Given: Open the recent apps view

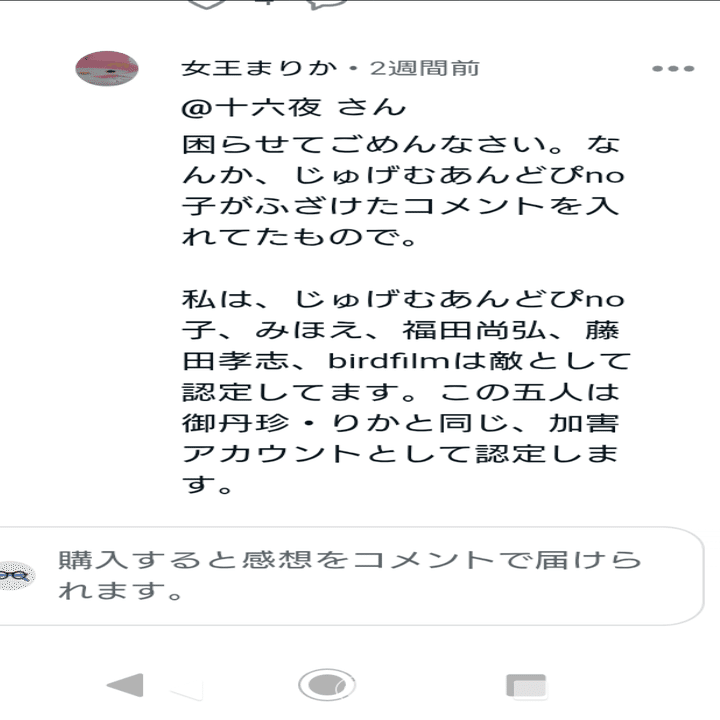Looking at the screenshot, I should point(526,685).
